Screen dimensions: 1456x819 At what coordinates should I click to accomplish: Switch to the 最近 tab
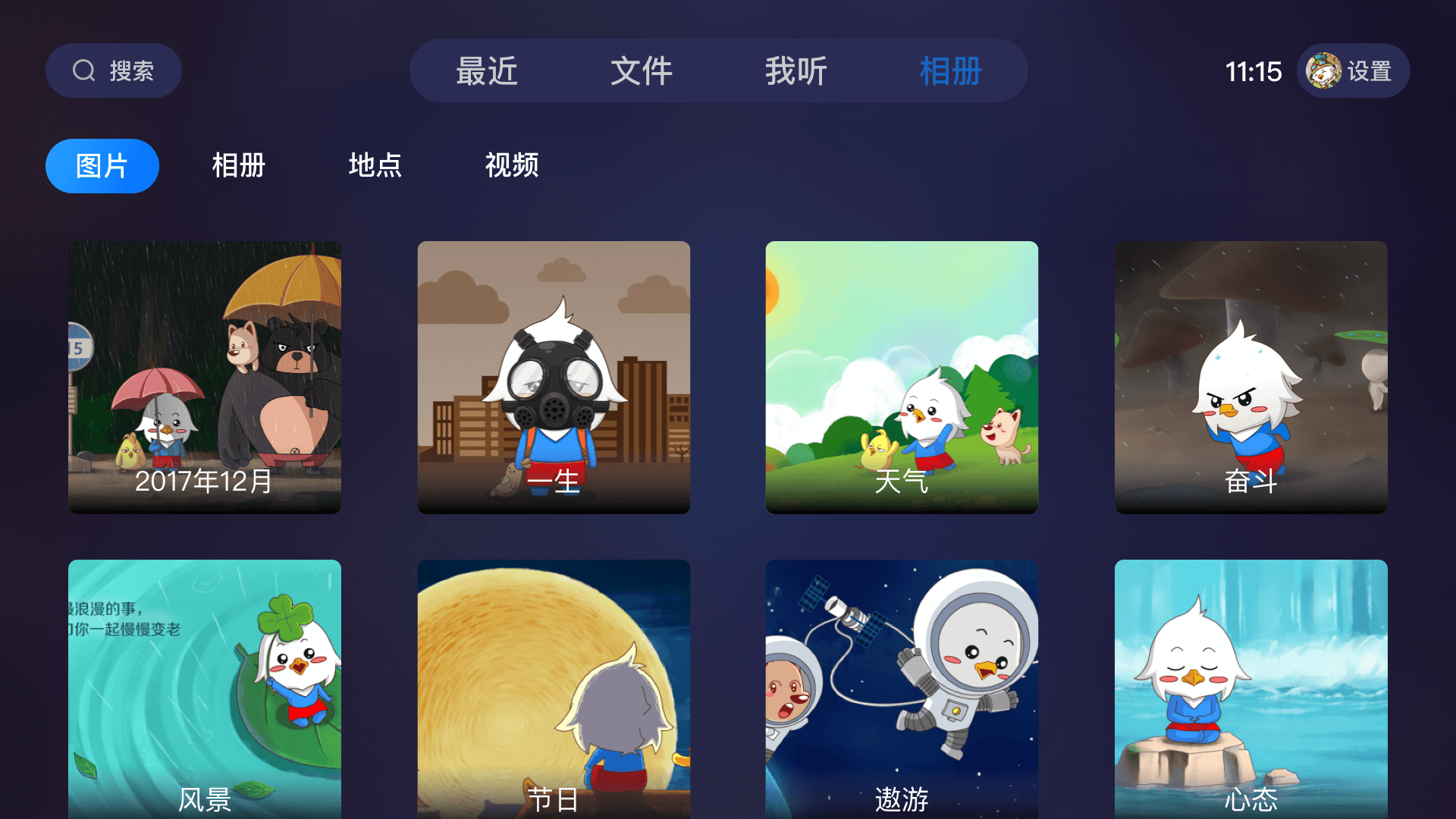tap(487, 71)
